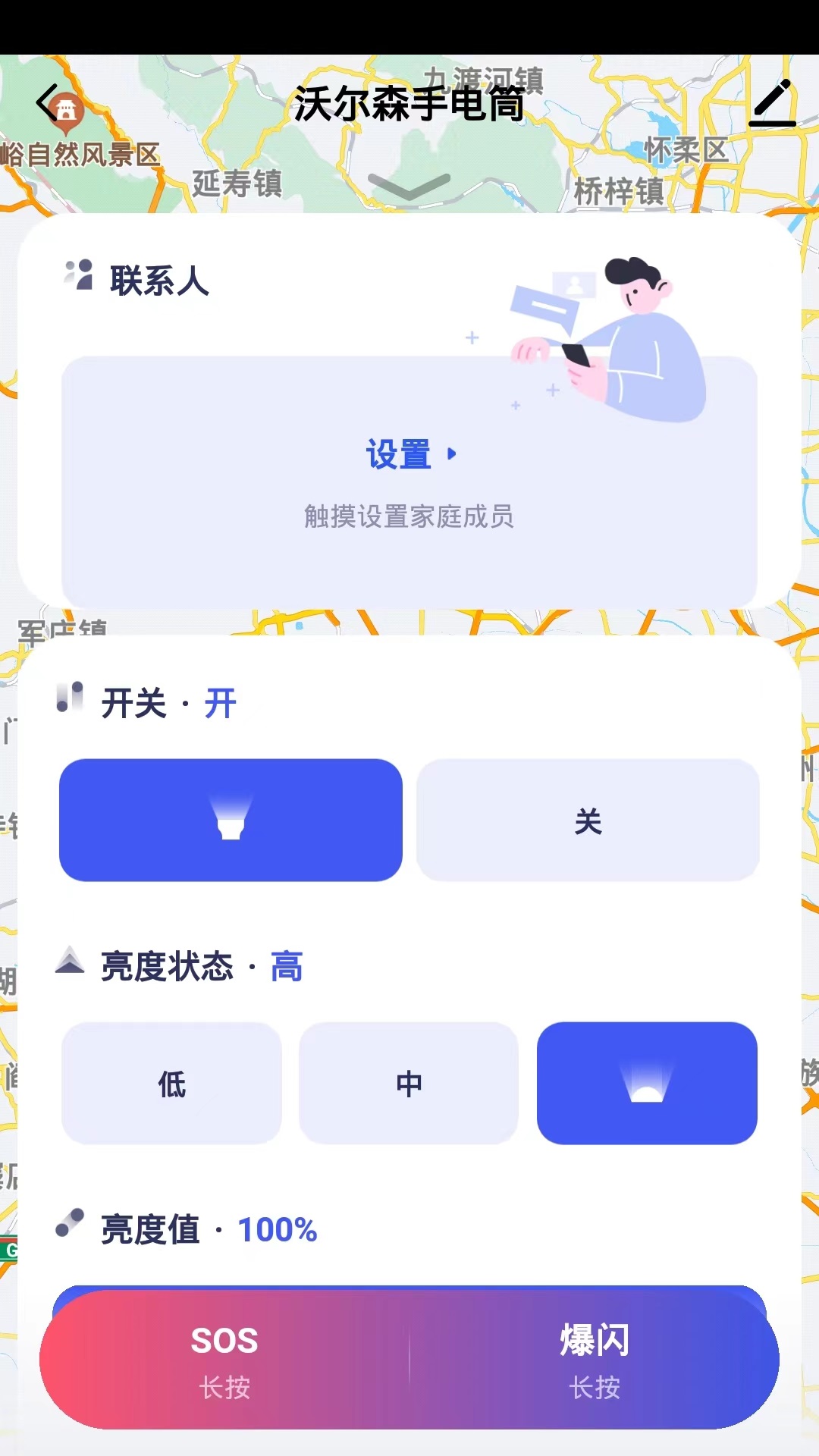This screenshot has height=1456, width=819.
Task: Expand the map using the down chevron
Action: [x=409, y=185]
